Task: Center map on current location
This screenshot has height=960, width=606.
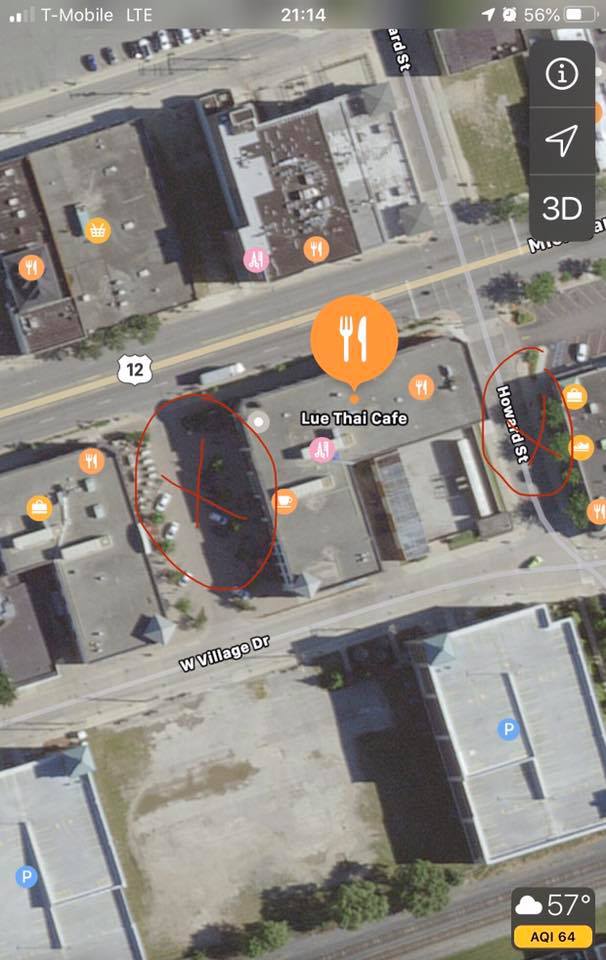Action: [562, 141]
